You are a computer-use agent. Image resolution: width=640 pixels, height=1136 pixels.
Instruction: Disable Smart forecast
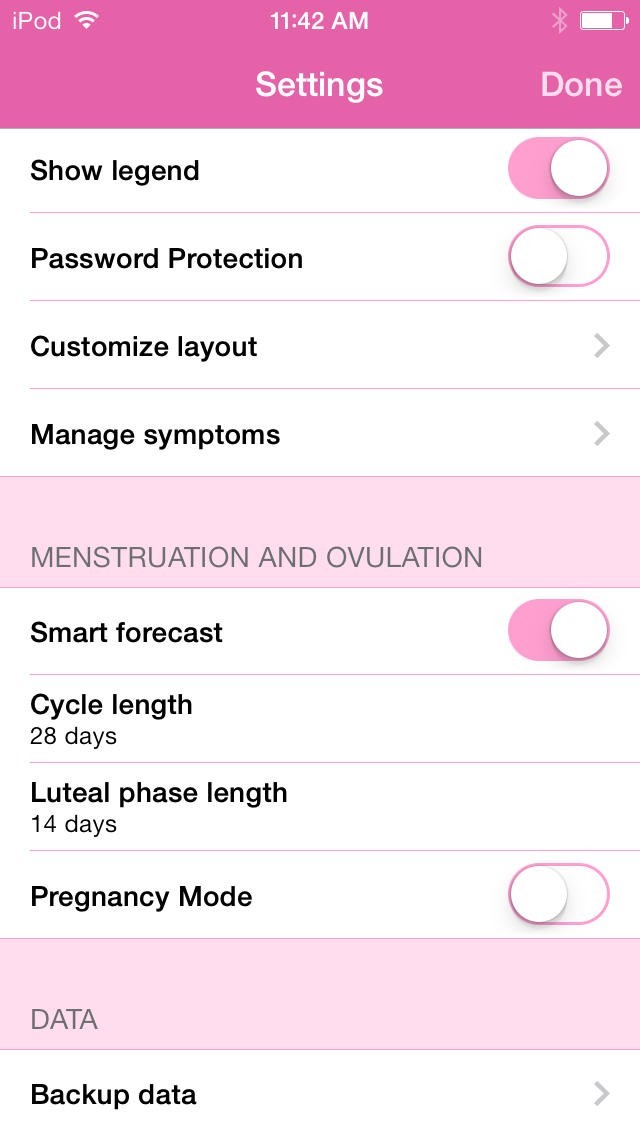tap(558, 631)
